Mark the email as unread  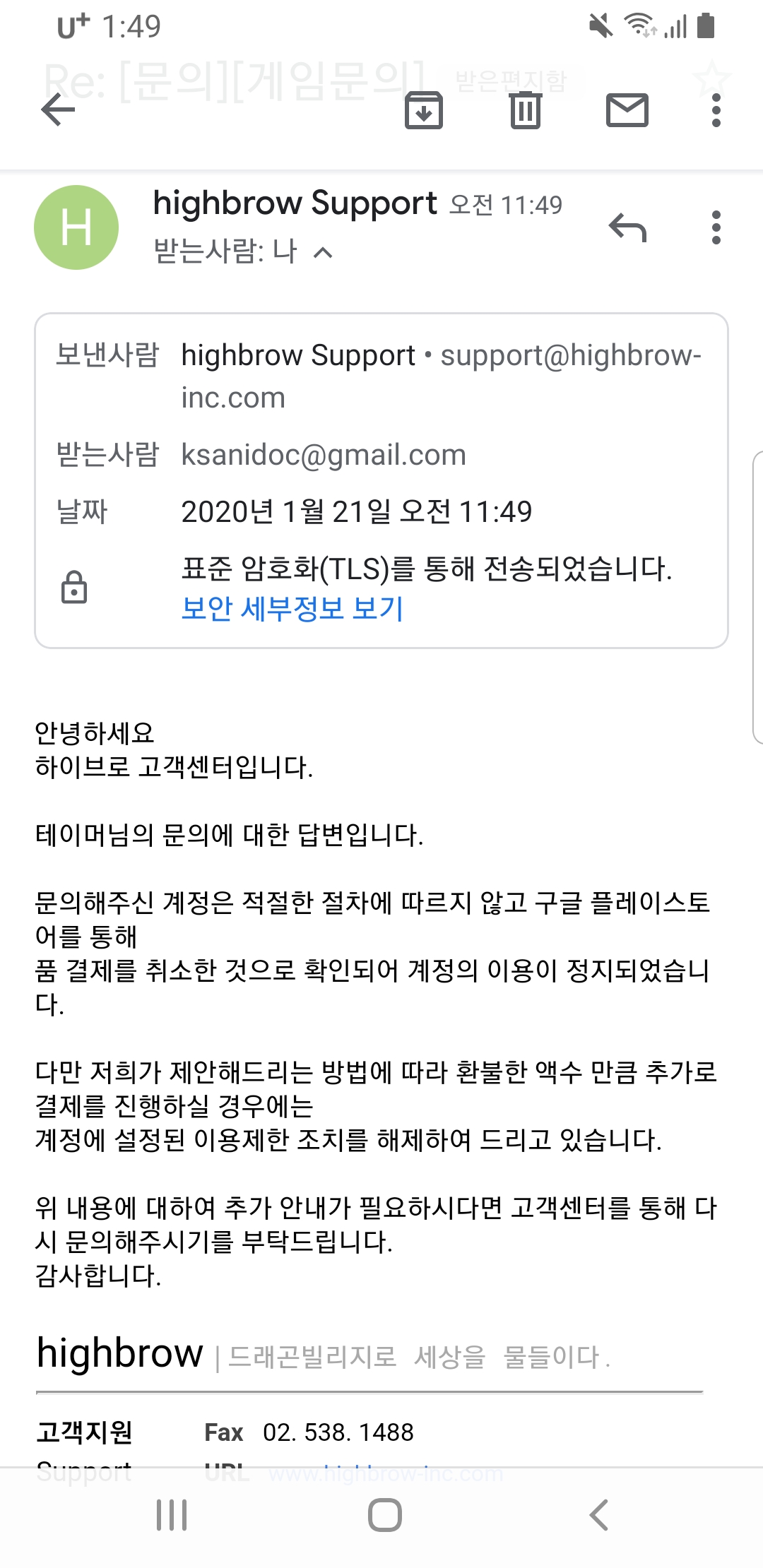627,110
